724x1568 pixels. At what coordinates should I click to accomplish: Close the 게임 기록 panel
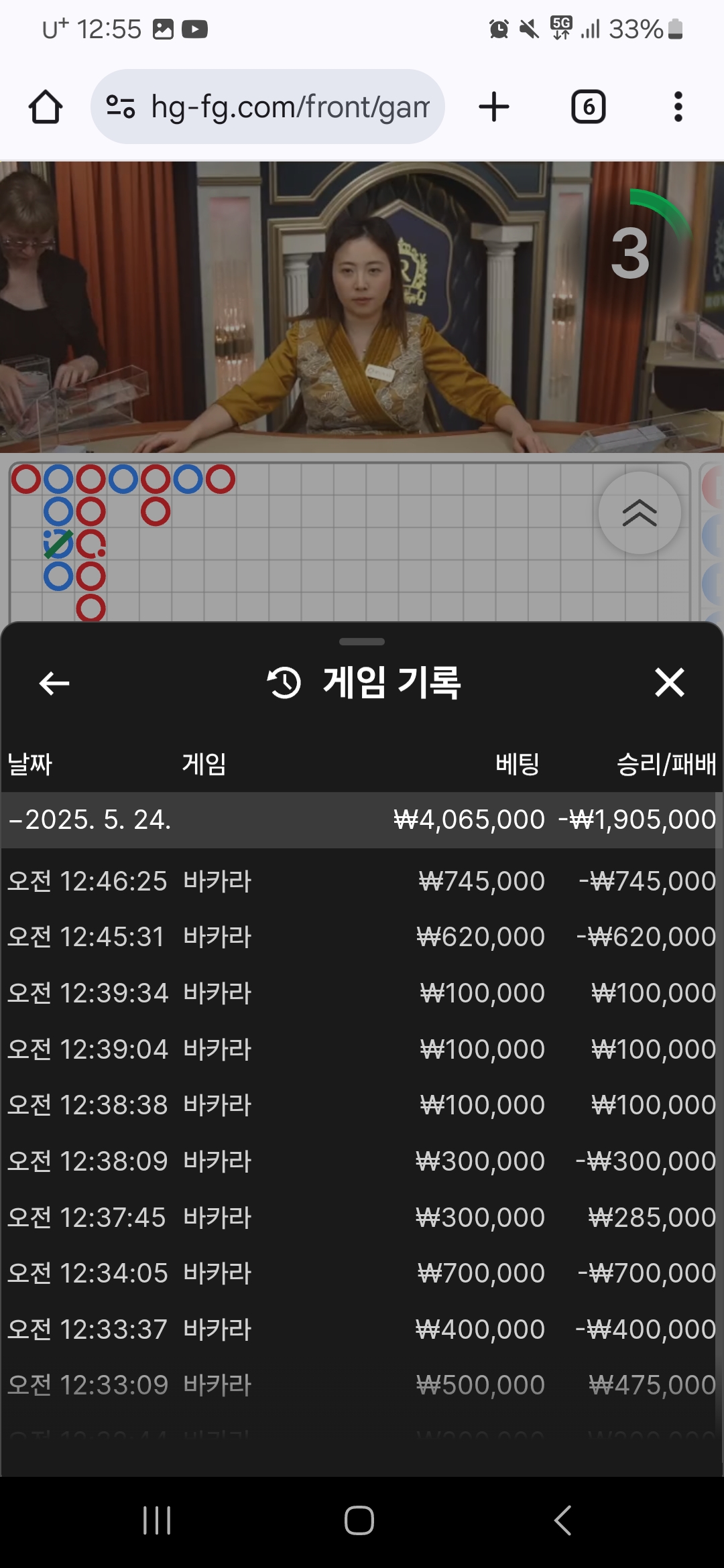point(669,683)
